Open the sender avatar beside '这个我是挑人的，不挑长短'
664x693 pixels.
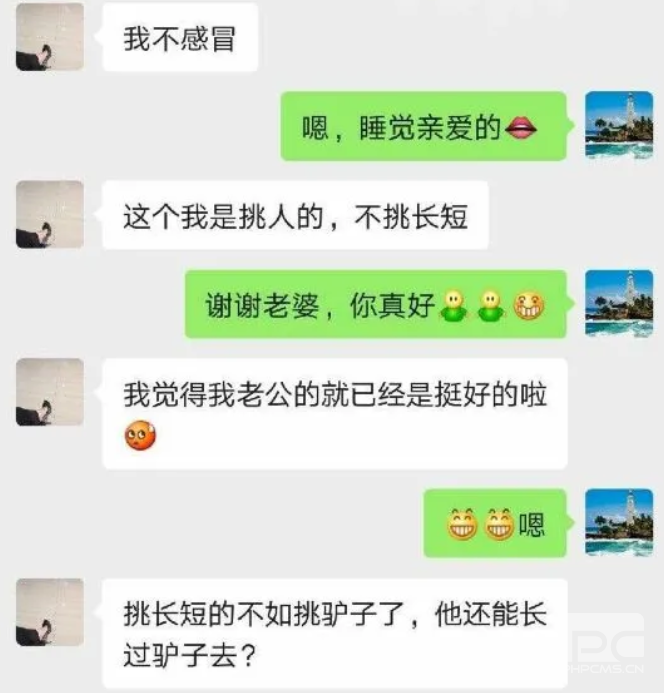(49, 214)
